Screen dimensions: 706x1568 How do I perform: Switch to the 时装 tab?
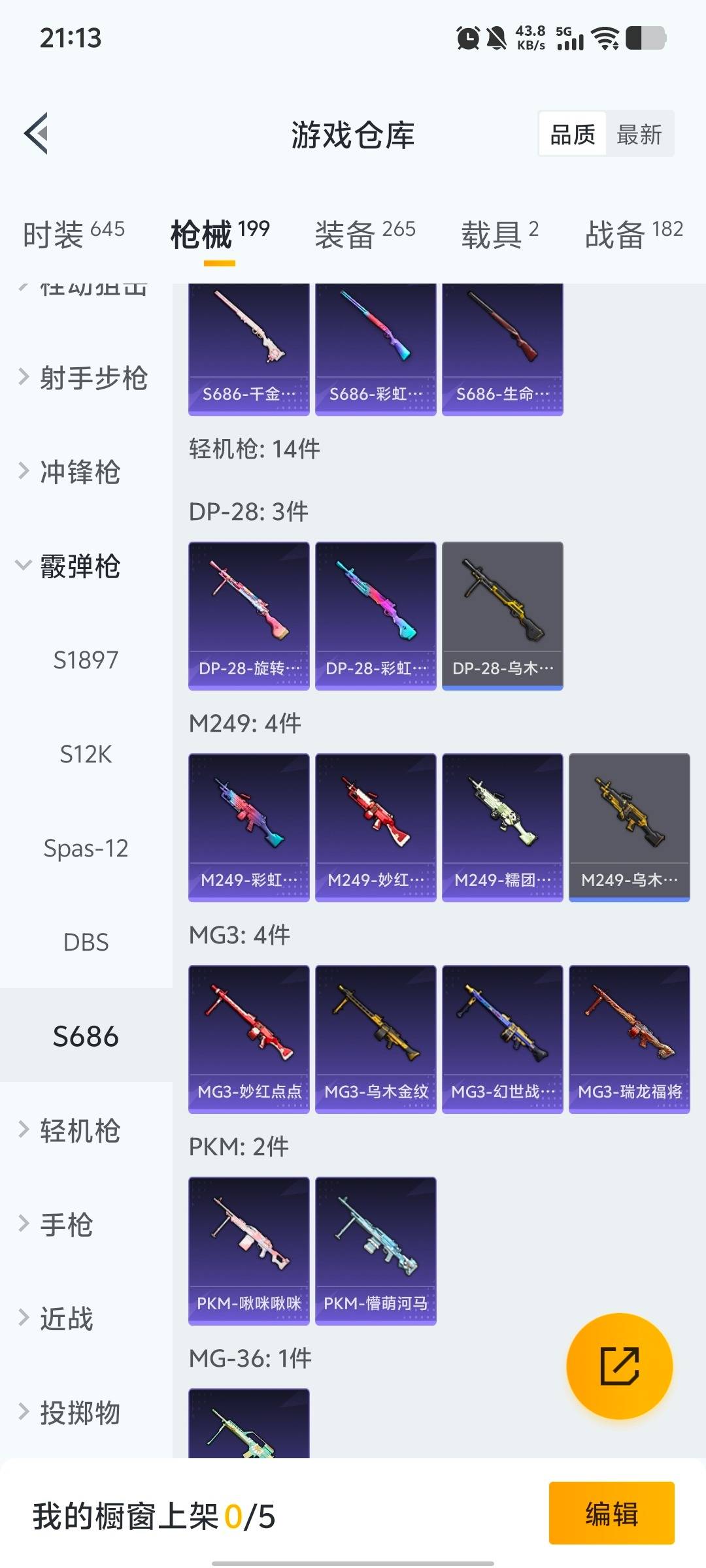(73, 233)
